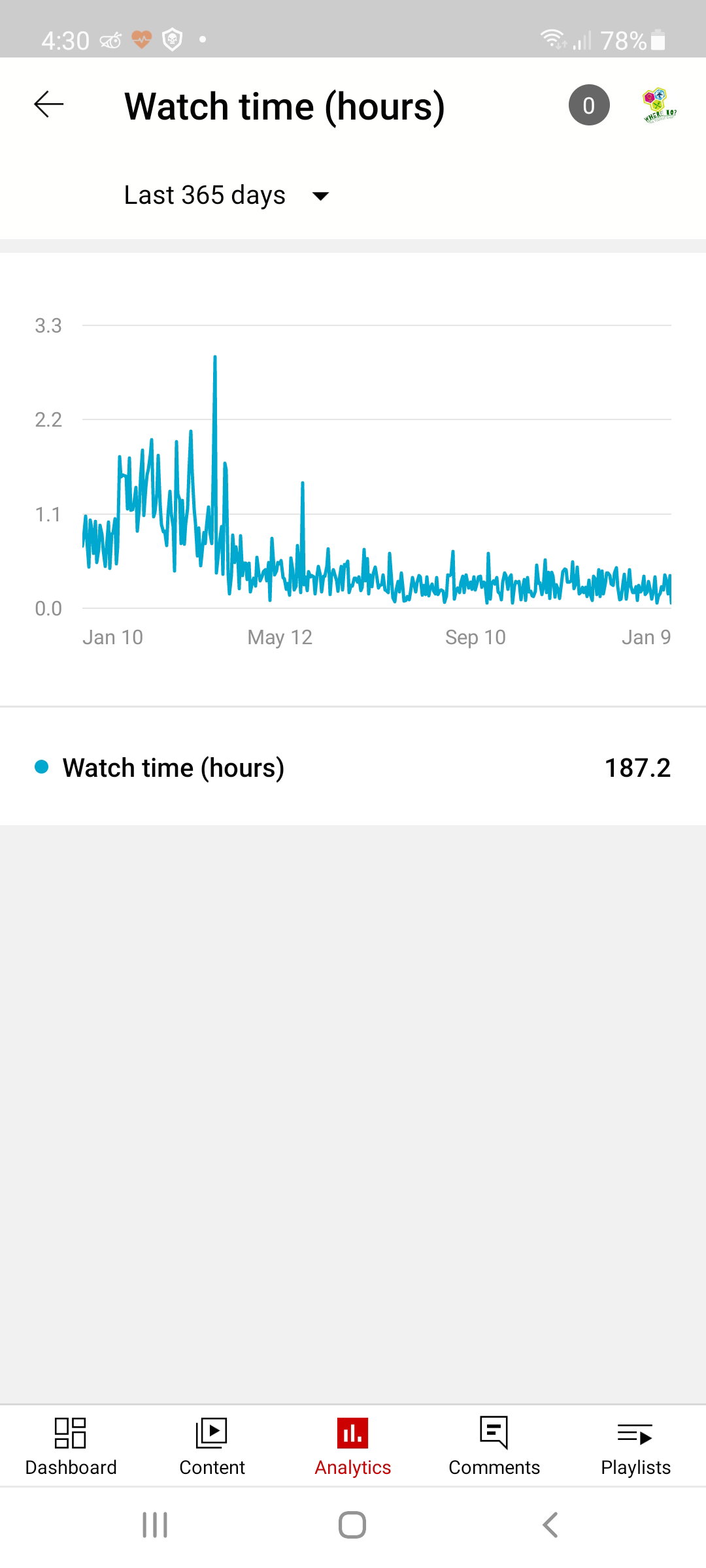Tap the system home button
Image resolution: width=706 pixels, height=1568 pixels.
352,1525
